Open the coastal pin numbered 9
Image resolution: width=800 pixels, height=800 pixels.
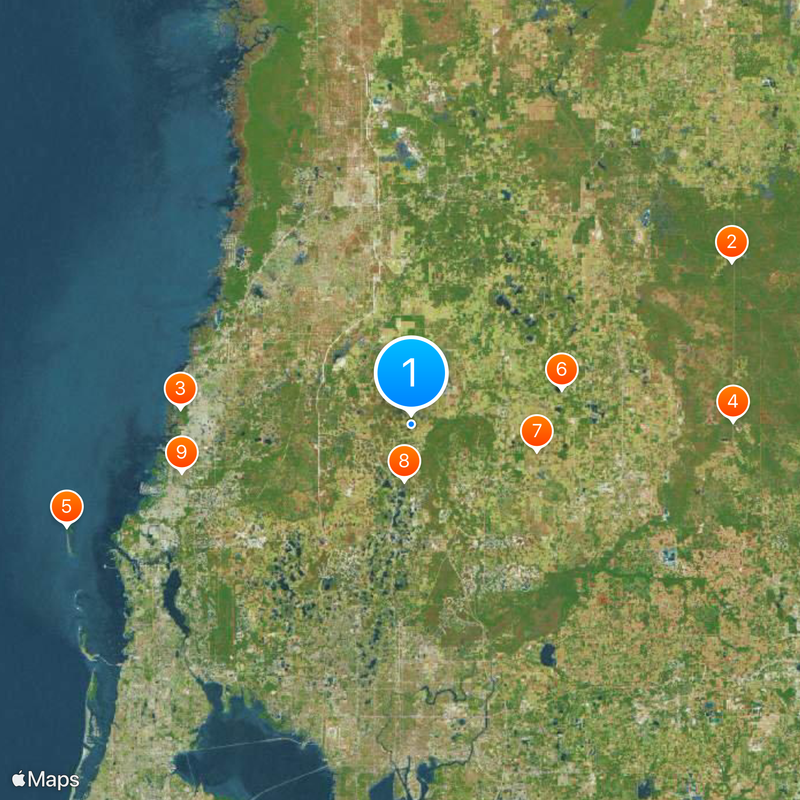coord(181,453)
